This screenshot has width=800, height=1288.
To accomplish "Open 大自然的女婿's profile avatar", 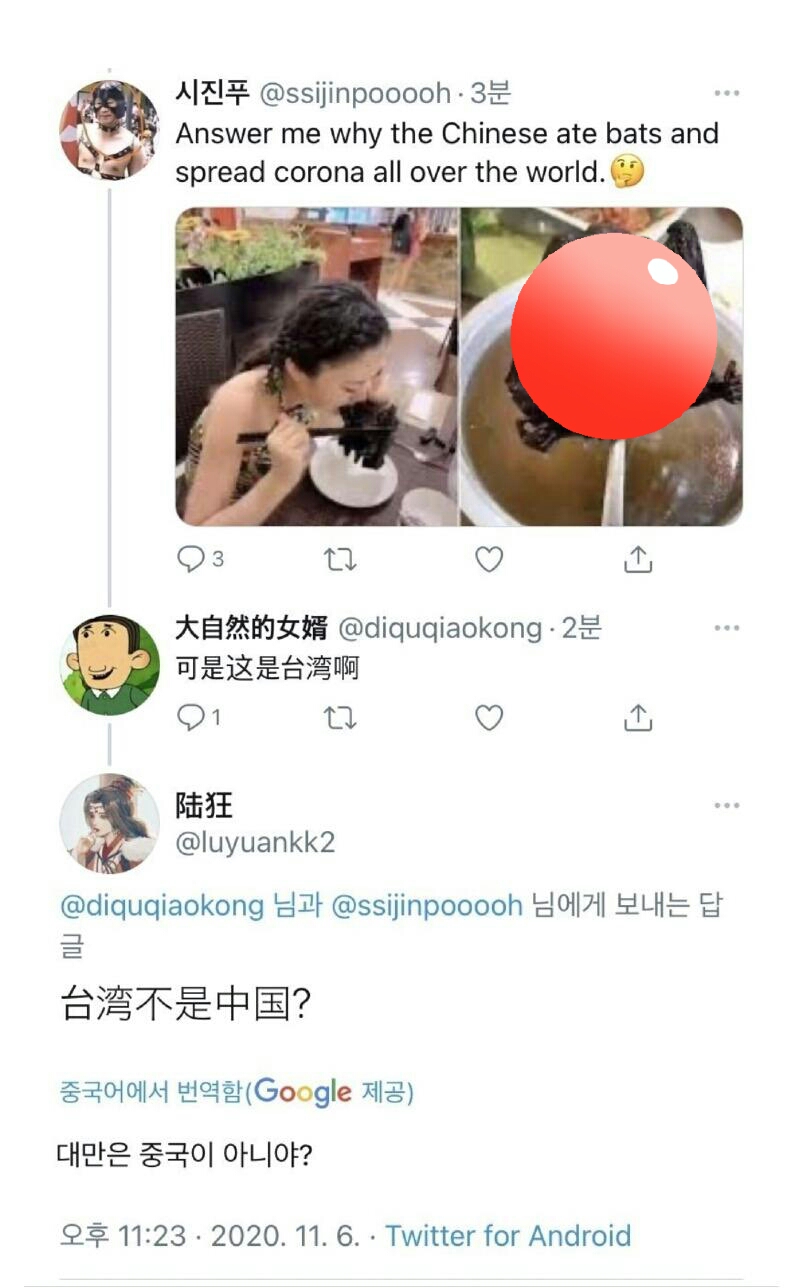I will point(109,664).
